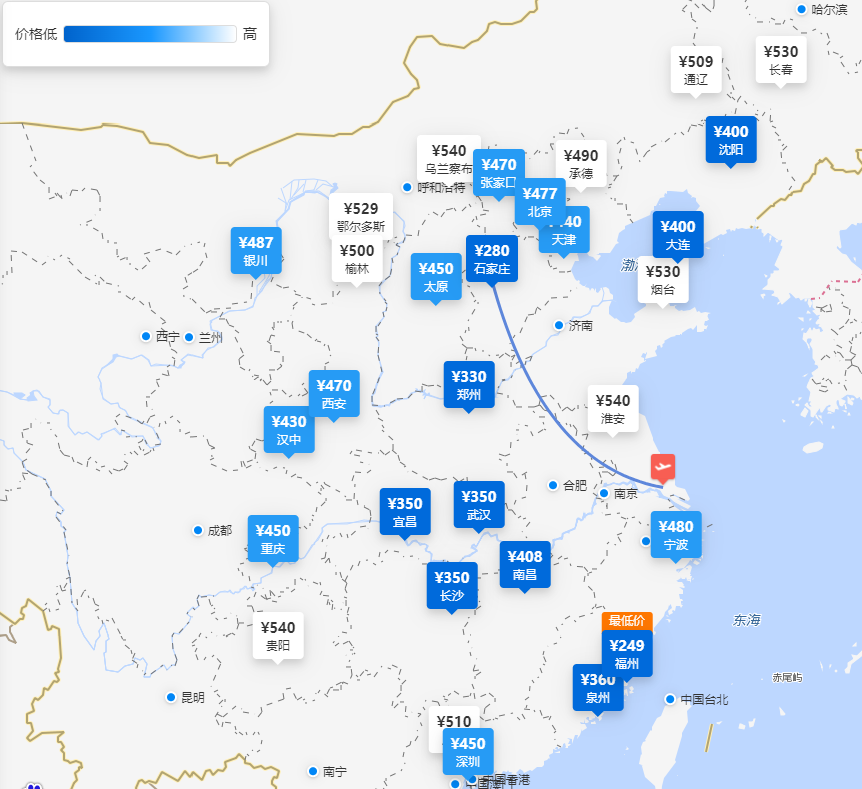Choose the ¥400 Dalian price marker
Viewport: 862px width, 789px height.
click(x=678, y=235)
